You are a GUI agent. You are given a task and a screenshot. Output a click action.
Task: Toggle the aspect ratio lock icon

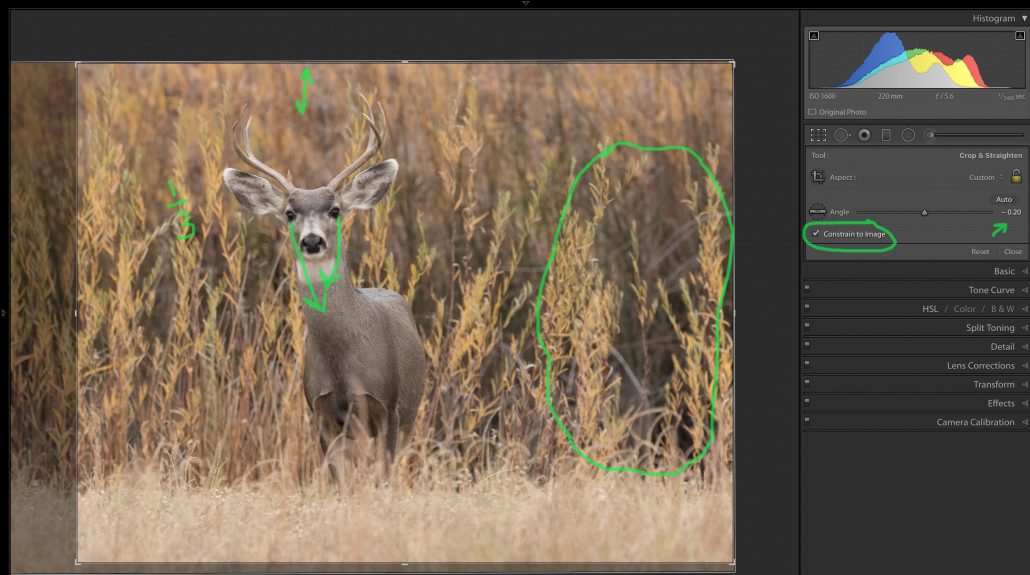pos(1016,176)
